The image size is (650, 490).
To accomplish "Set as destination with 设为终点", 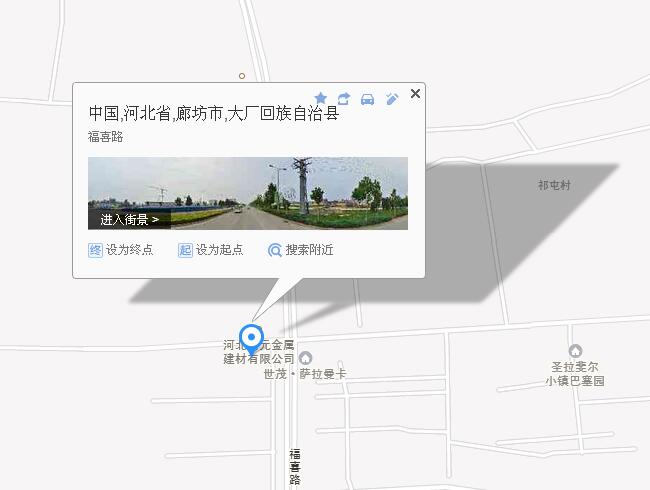I will click(x=121, y=250).
